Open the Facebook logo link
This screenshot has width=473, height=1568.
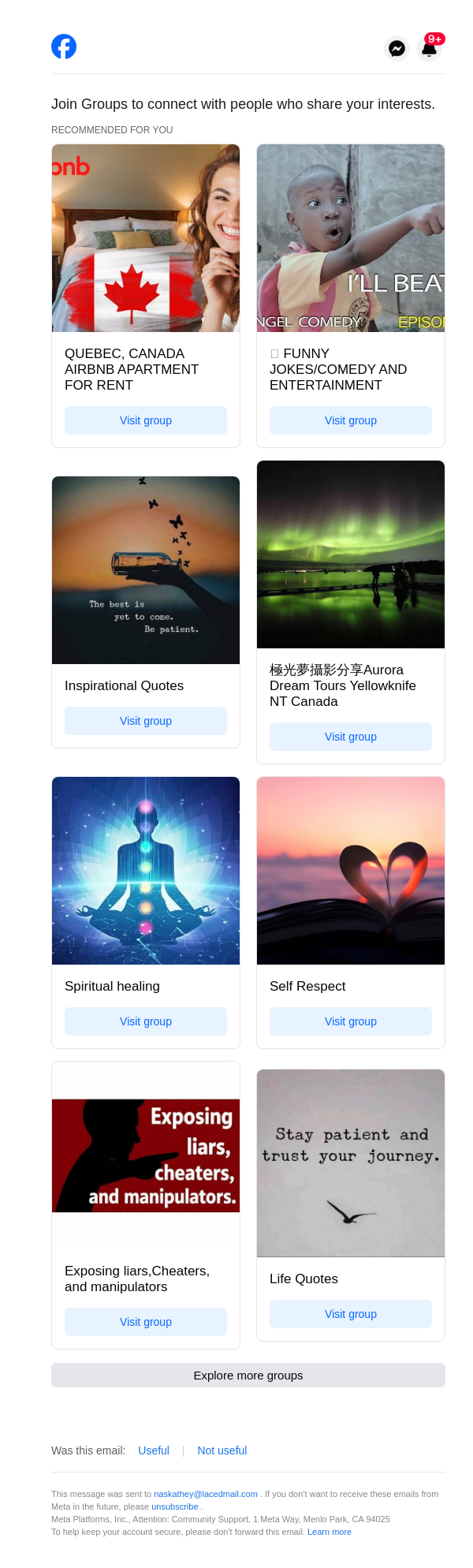(64, 47)
